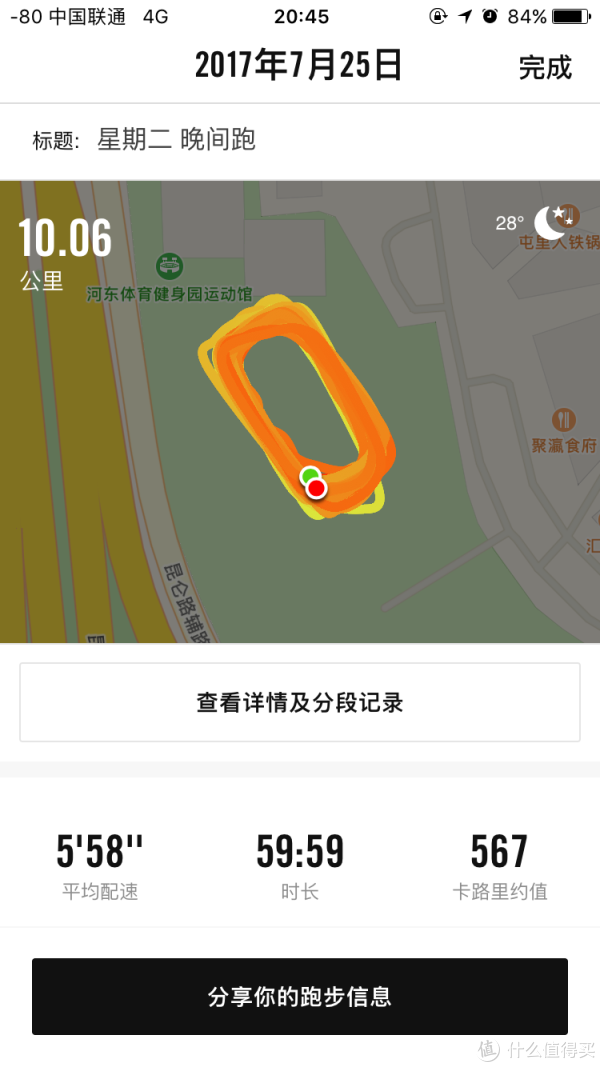Open 查看详情及分段记录 details
The width and height of the screenshot is (600, 1067).
pyautogui.click(x=300, y=702)
